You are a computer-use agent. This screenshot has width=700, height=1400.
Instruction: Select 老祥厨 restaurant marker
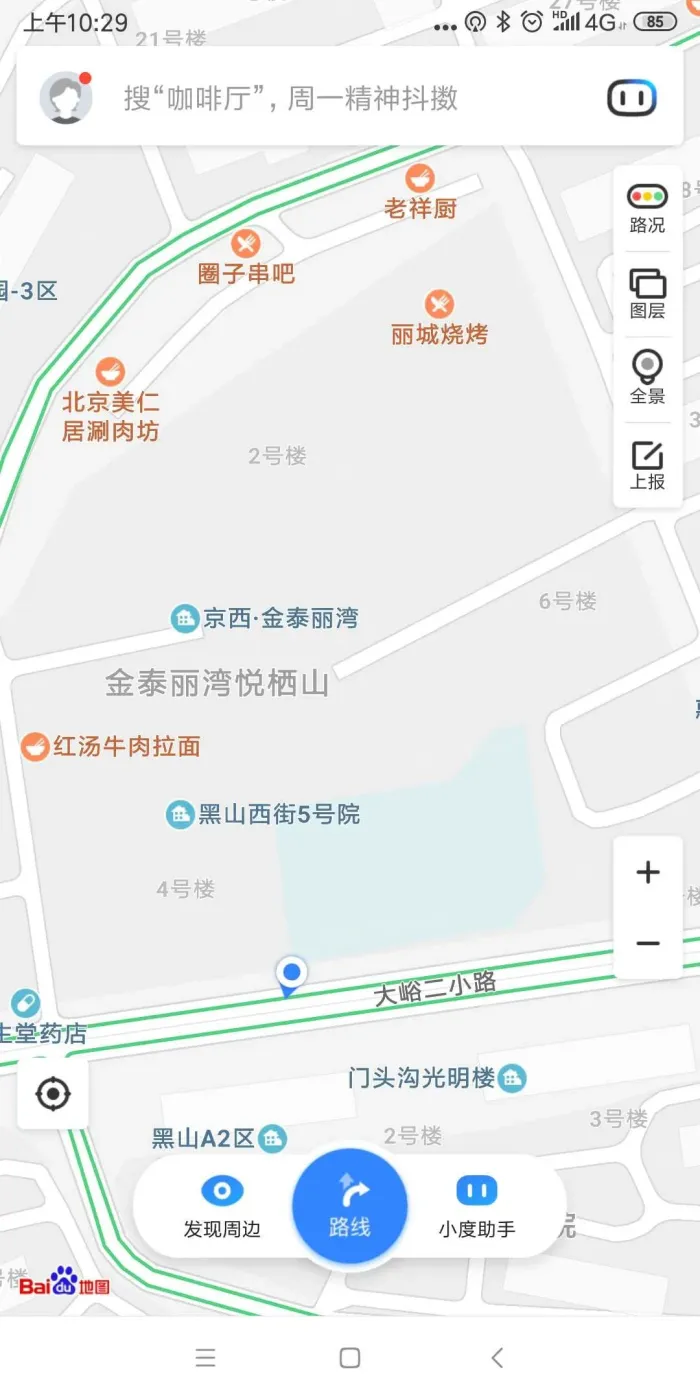coord(420,180)
